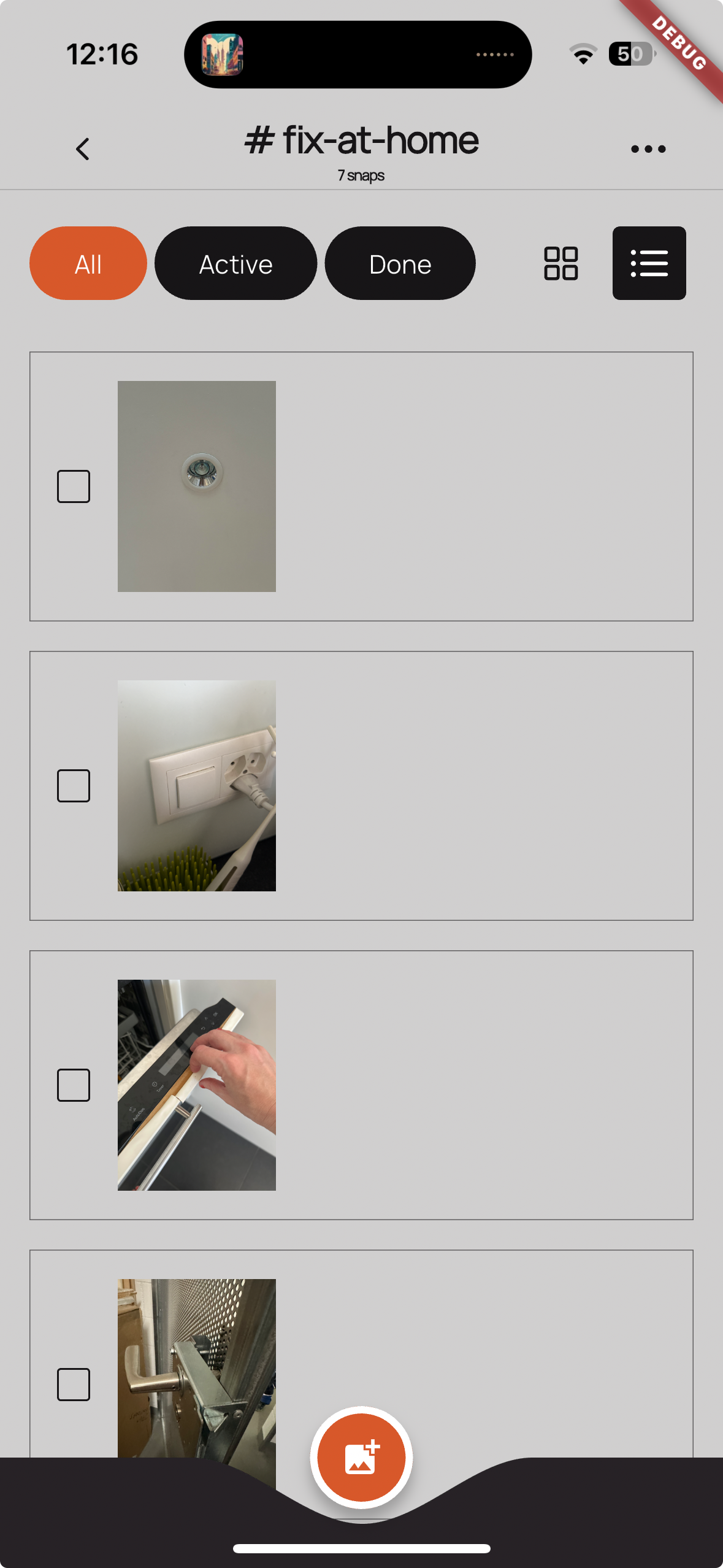This screenshot has width=723, height=1568.
Task: Switch to list view
Action: [649, 264]
